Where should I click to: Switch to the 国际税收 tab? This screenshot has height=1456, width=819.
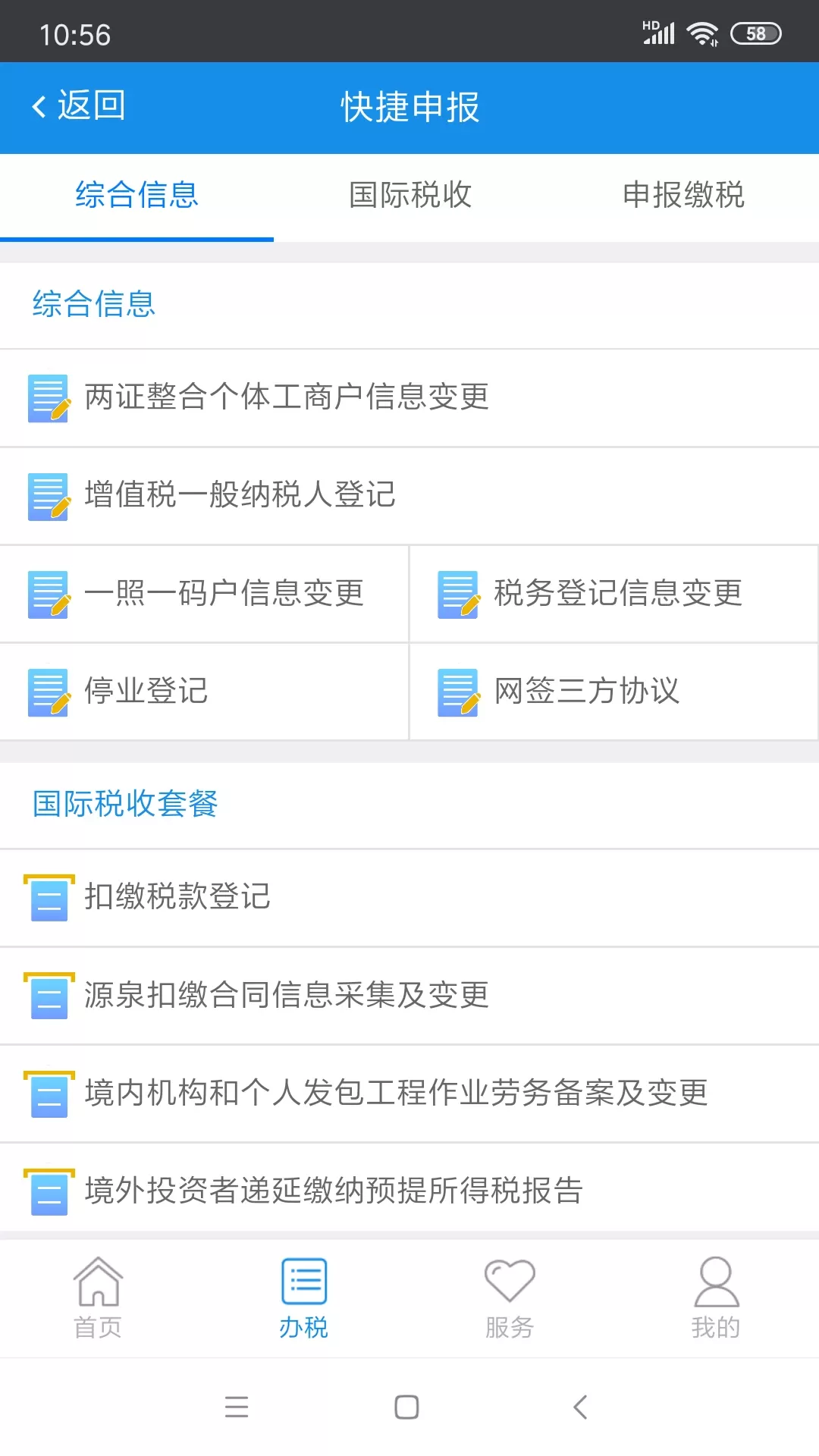409,196
